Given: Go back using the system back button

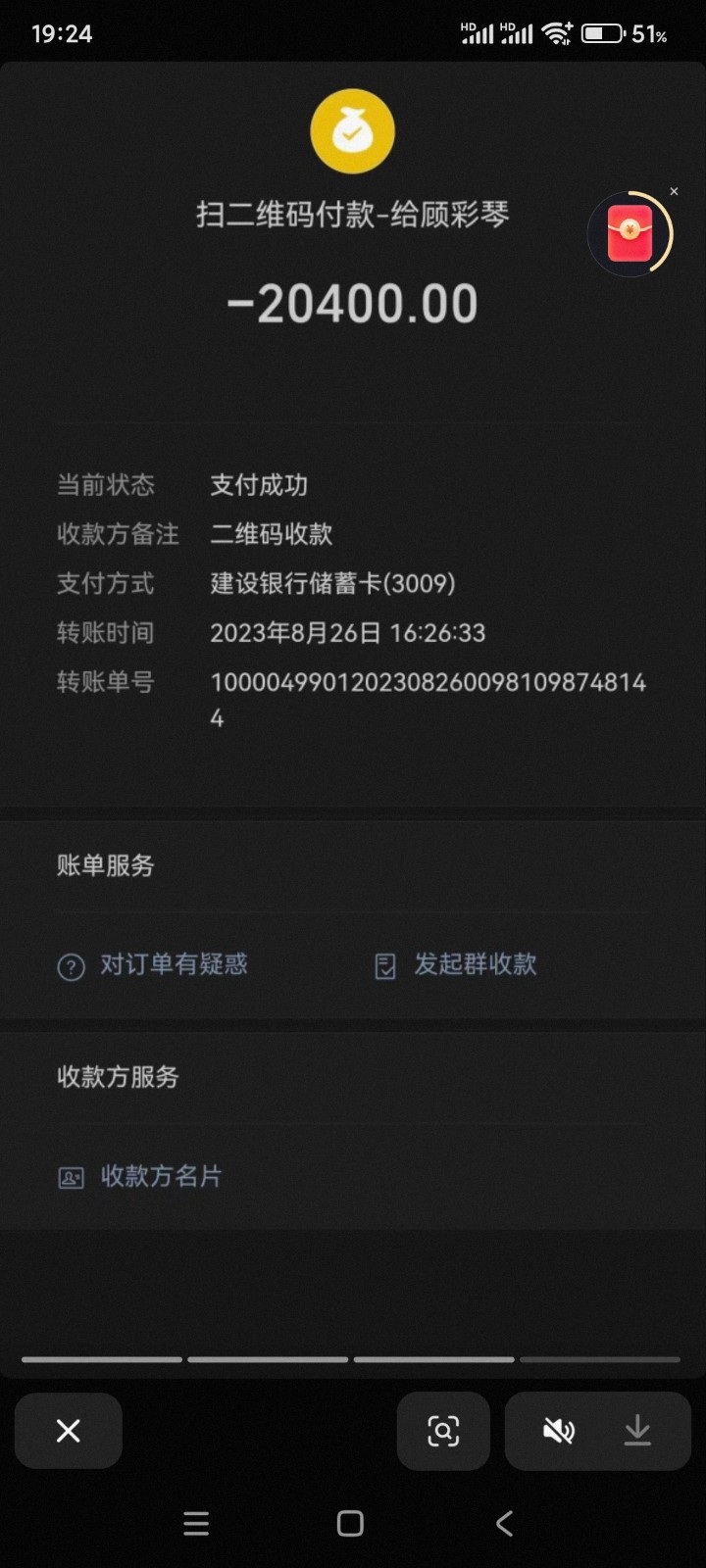Looking at the screenshot, I should point(504,1523).
